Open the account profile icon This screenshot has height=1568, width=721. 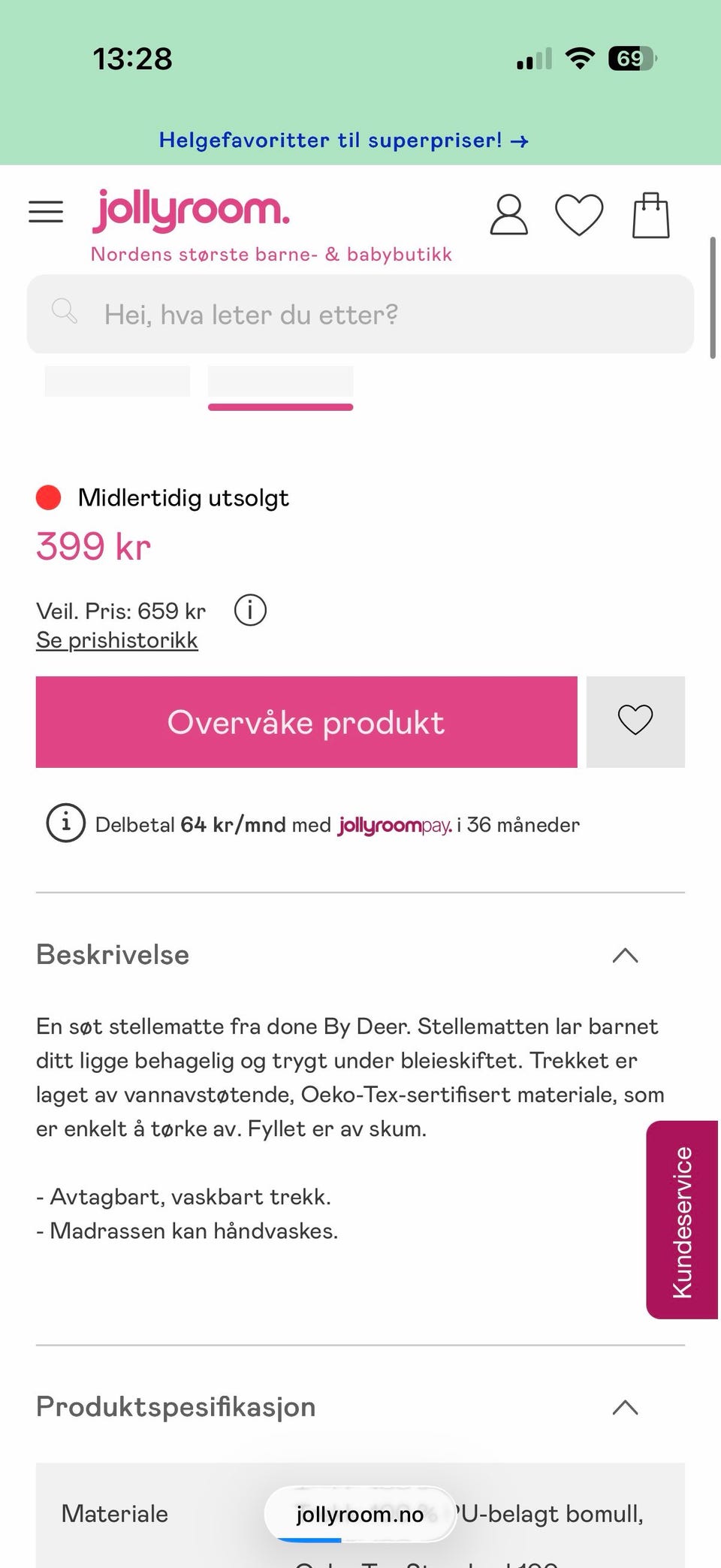click(508, 213)
